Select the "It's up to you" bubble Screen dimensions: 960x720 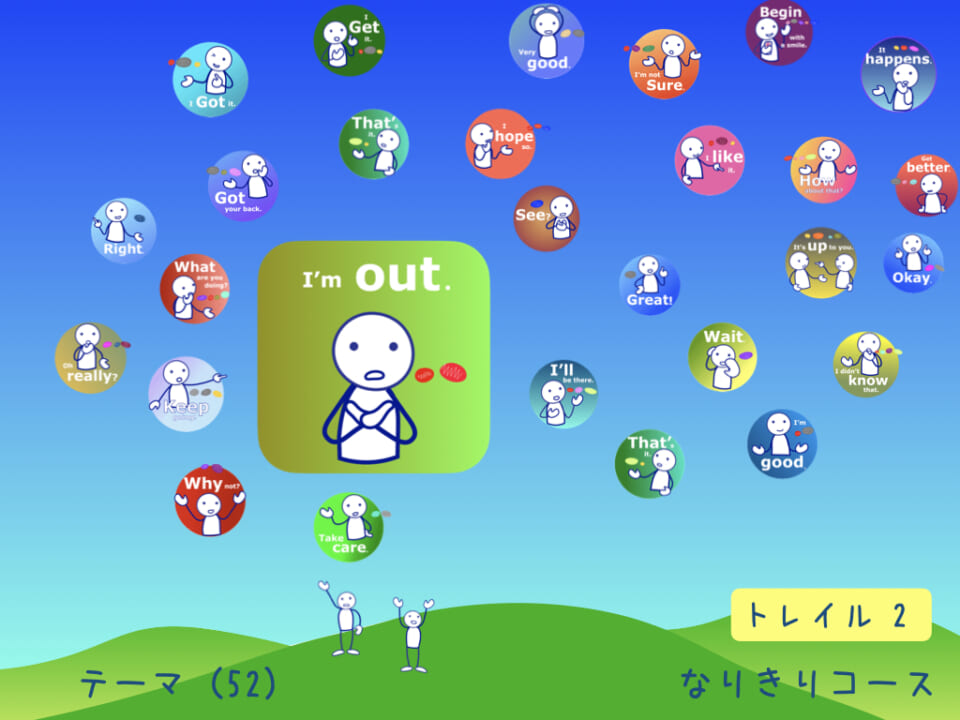(821, 263)
